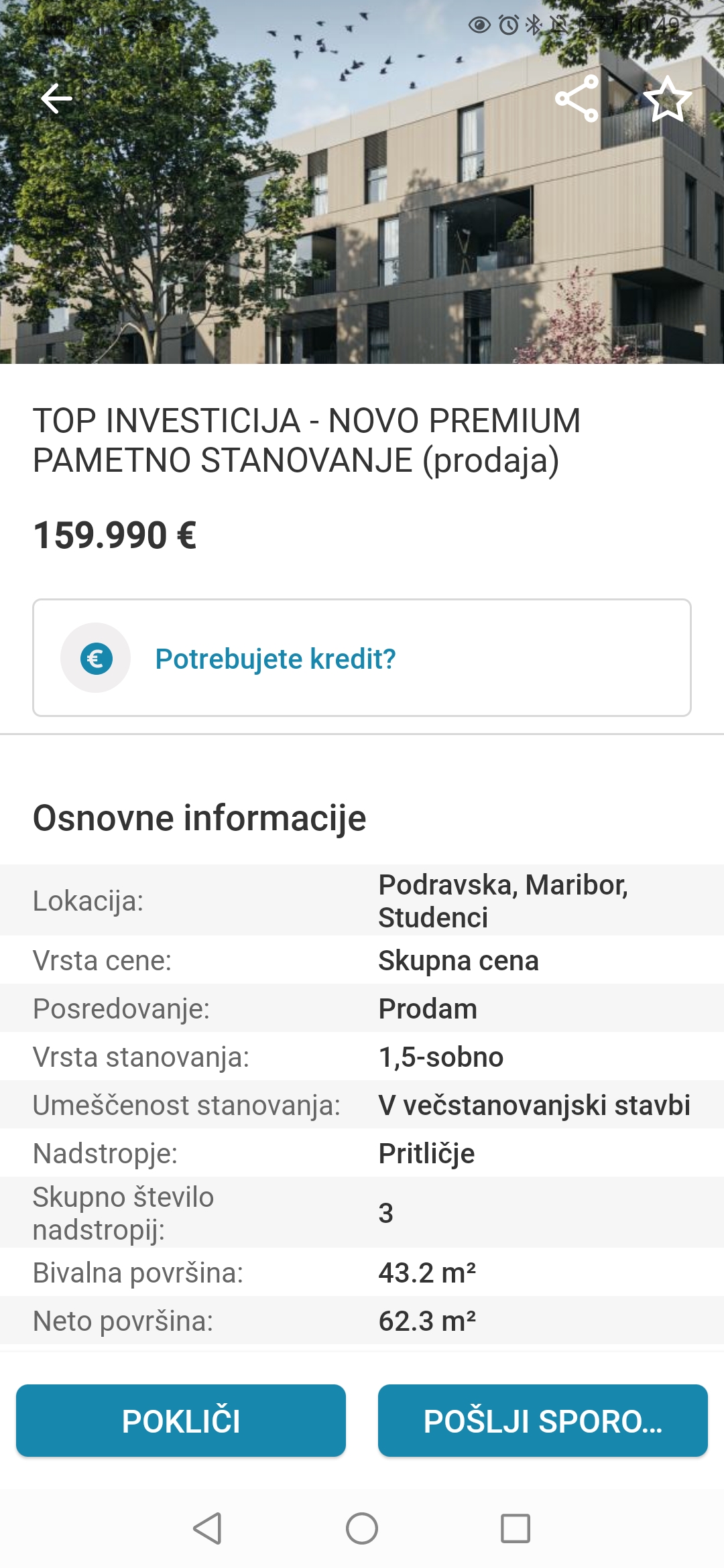The width and height of the screenshot is (724, 1568).
Task: Share this apartment listing
Action: pos(577,99)
